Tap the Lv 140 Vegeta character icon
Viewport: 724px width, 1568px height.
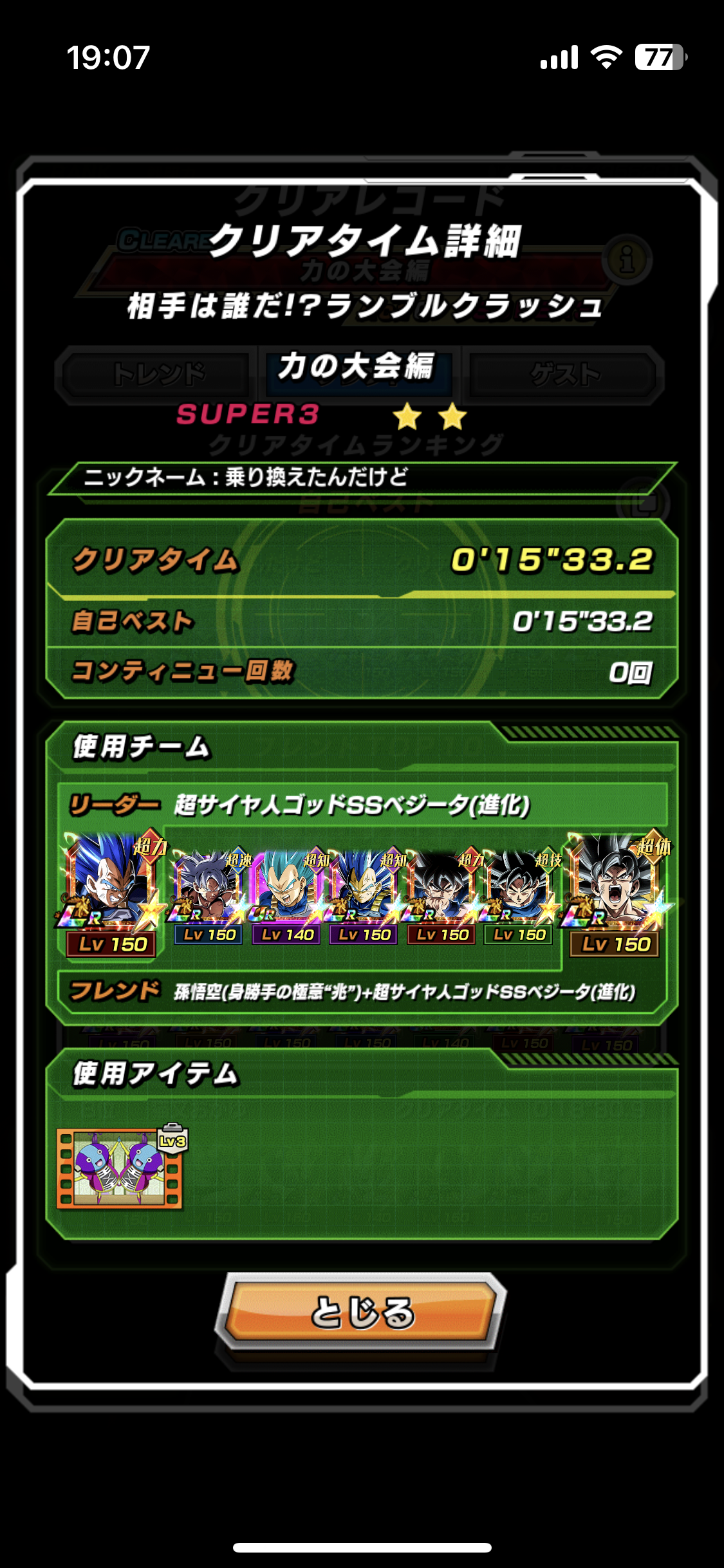click(x=287, y=888)
